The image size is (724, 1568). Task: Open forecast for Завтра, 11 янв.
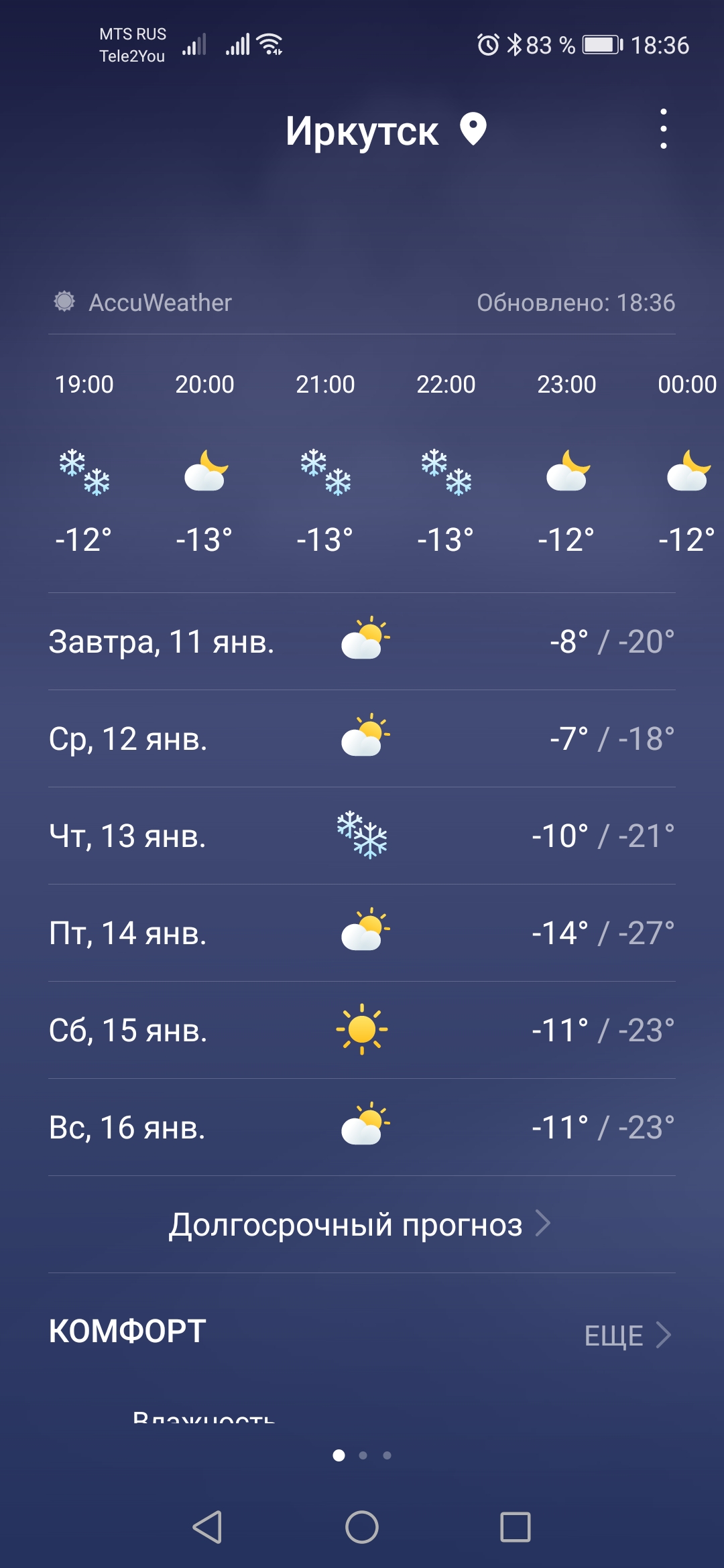[361, 641]
